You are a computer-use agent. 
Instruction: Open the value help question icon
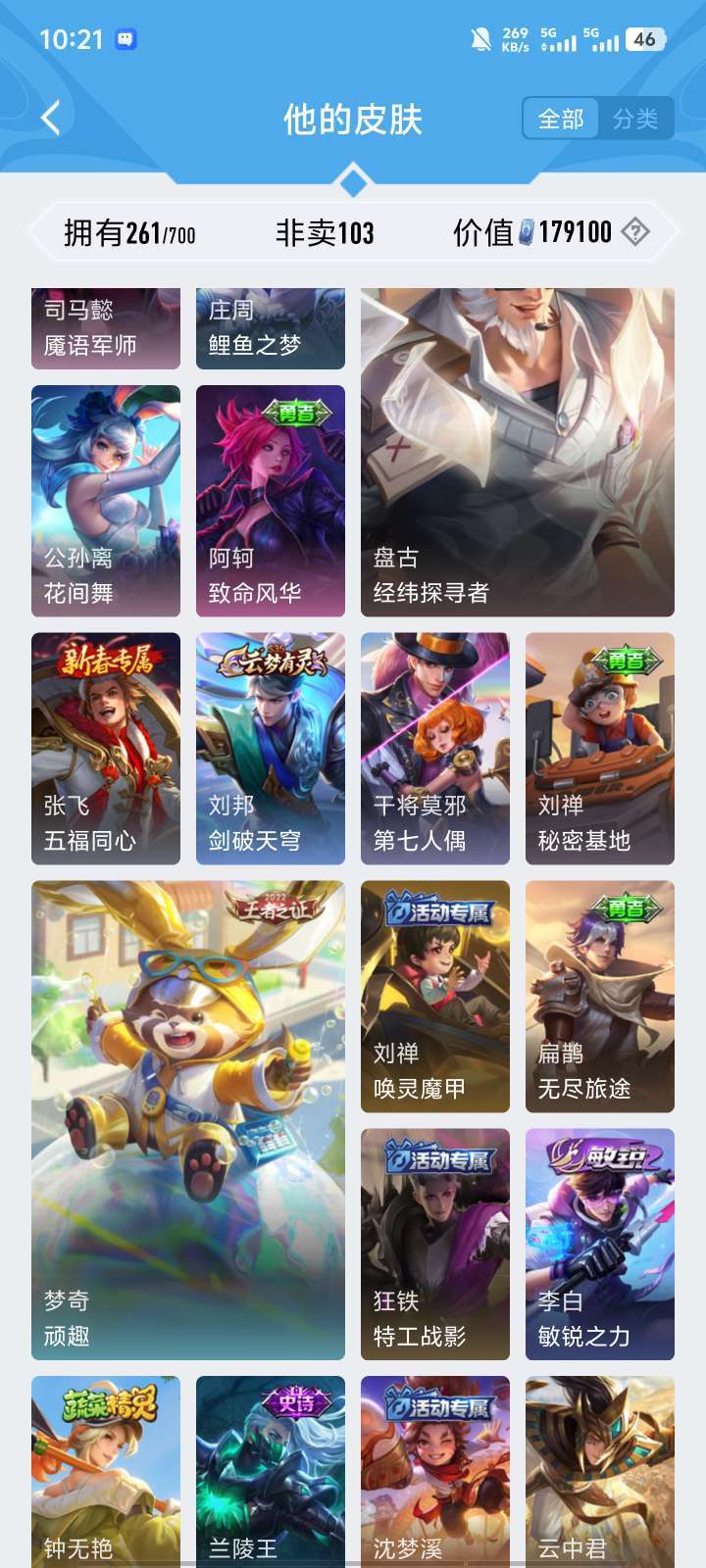point(635,232)
